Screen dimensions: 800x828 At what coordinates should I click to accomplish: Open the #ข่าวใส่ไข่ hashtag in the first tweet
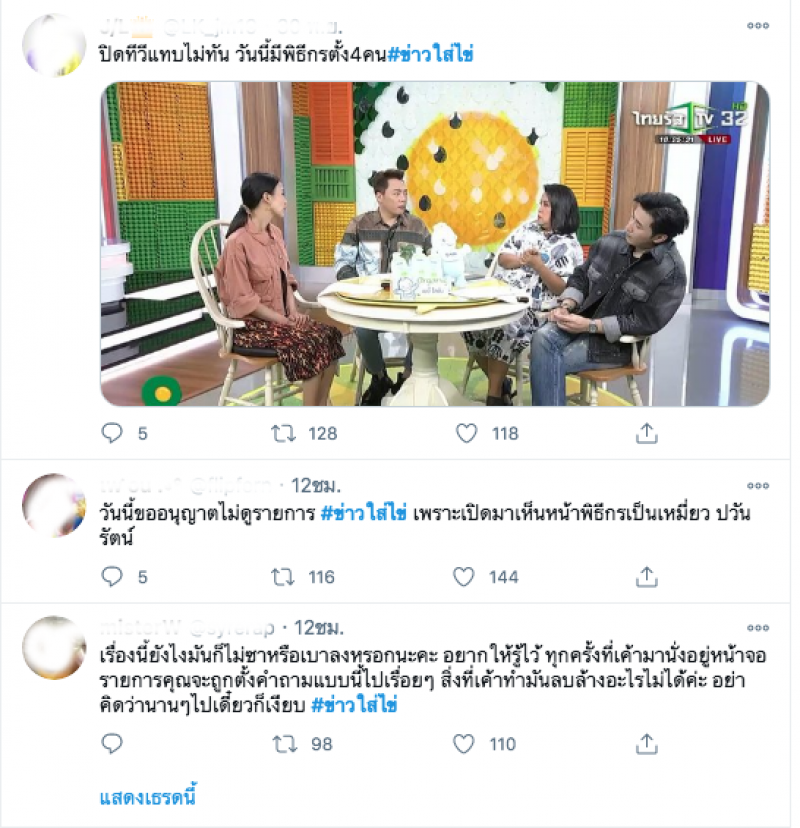click(x=430, y=54)
